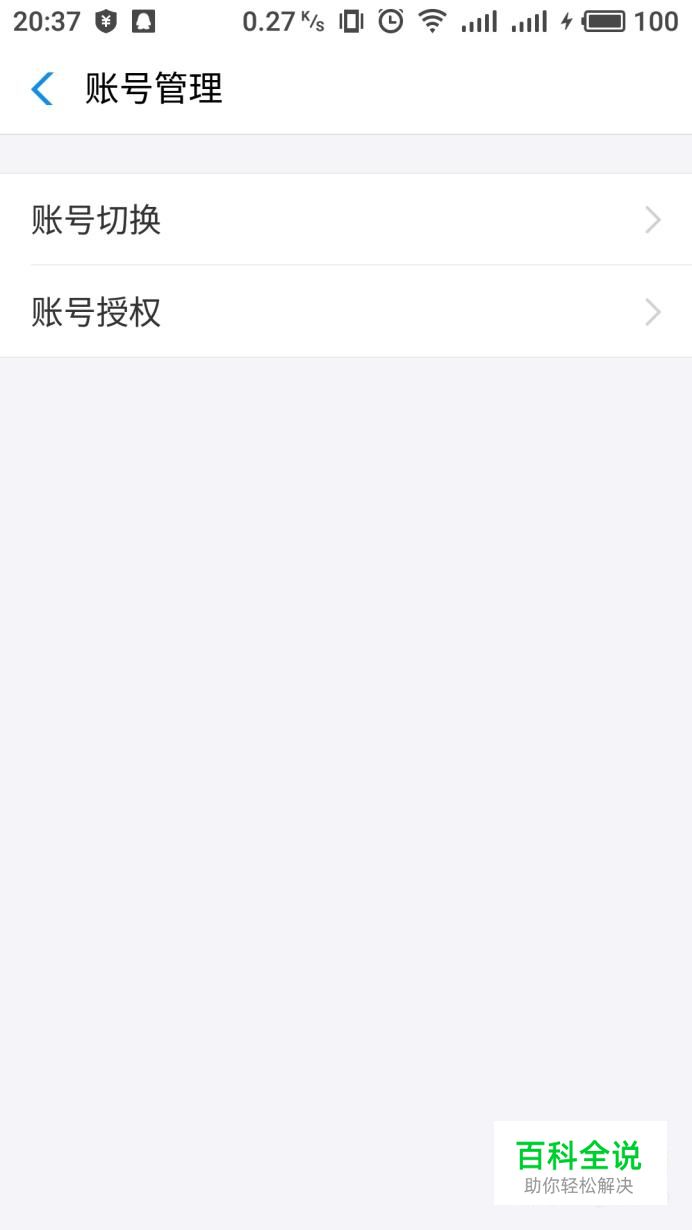Go back from 账号管理 page
Image resolution: width=692 pixels, height=1230 pixels.
point(42,89)
